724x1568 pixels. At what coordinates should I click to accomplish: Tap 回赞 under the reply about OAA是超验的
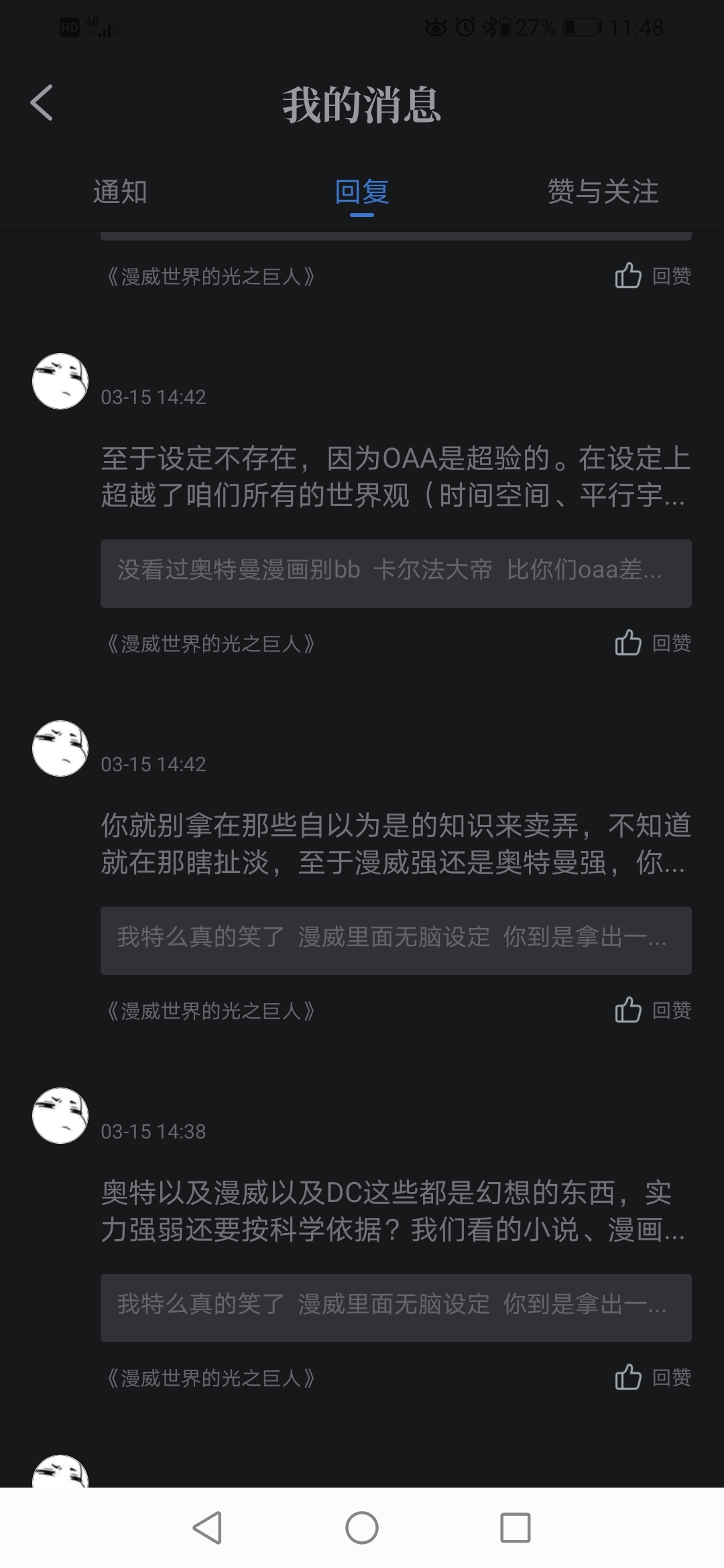click(653, 643)
